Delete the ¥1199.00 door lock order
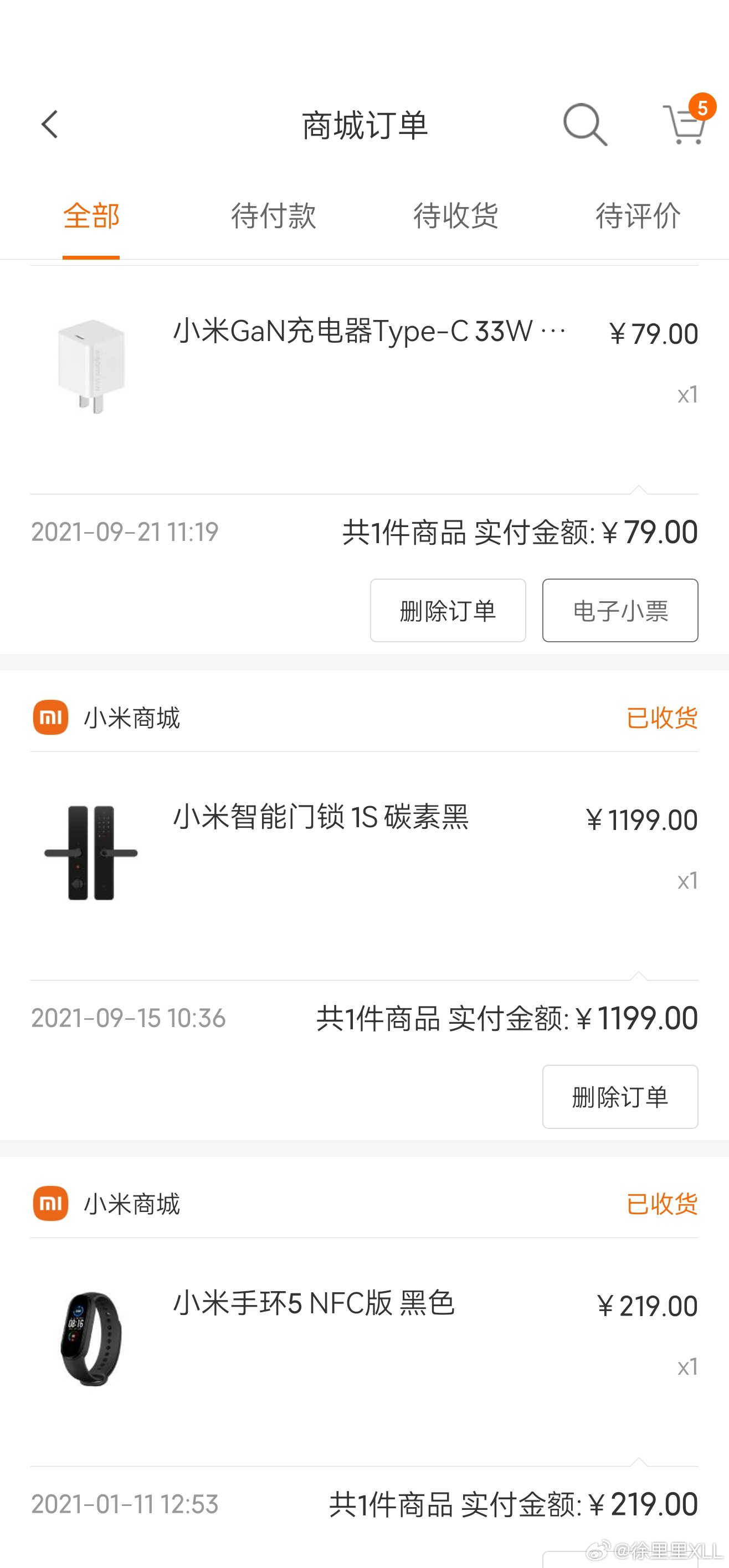729x1568 pixels. pyautogui.click(x=620, y=1096)
